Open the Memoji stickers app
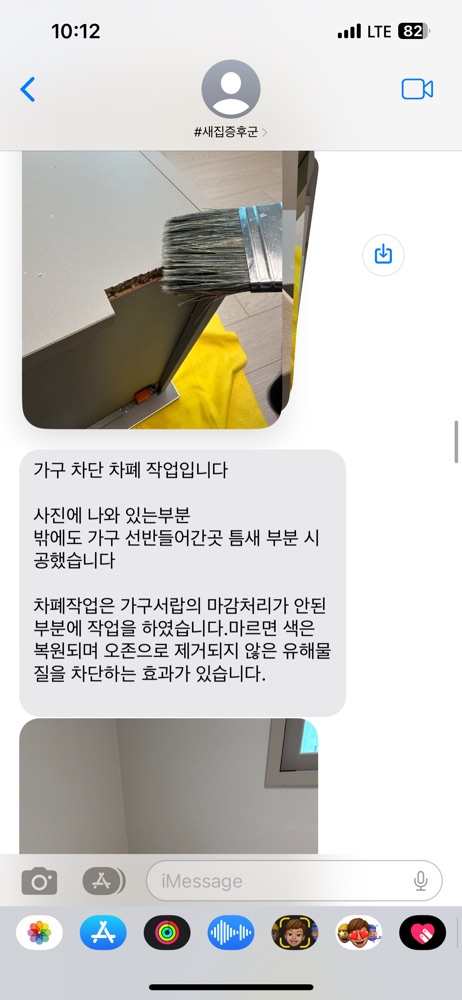The width and height of the screenshot is (462, 1000). [359, 932]
